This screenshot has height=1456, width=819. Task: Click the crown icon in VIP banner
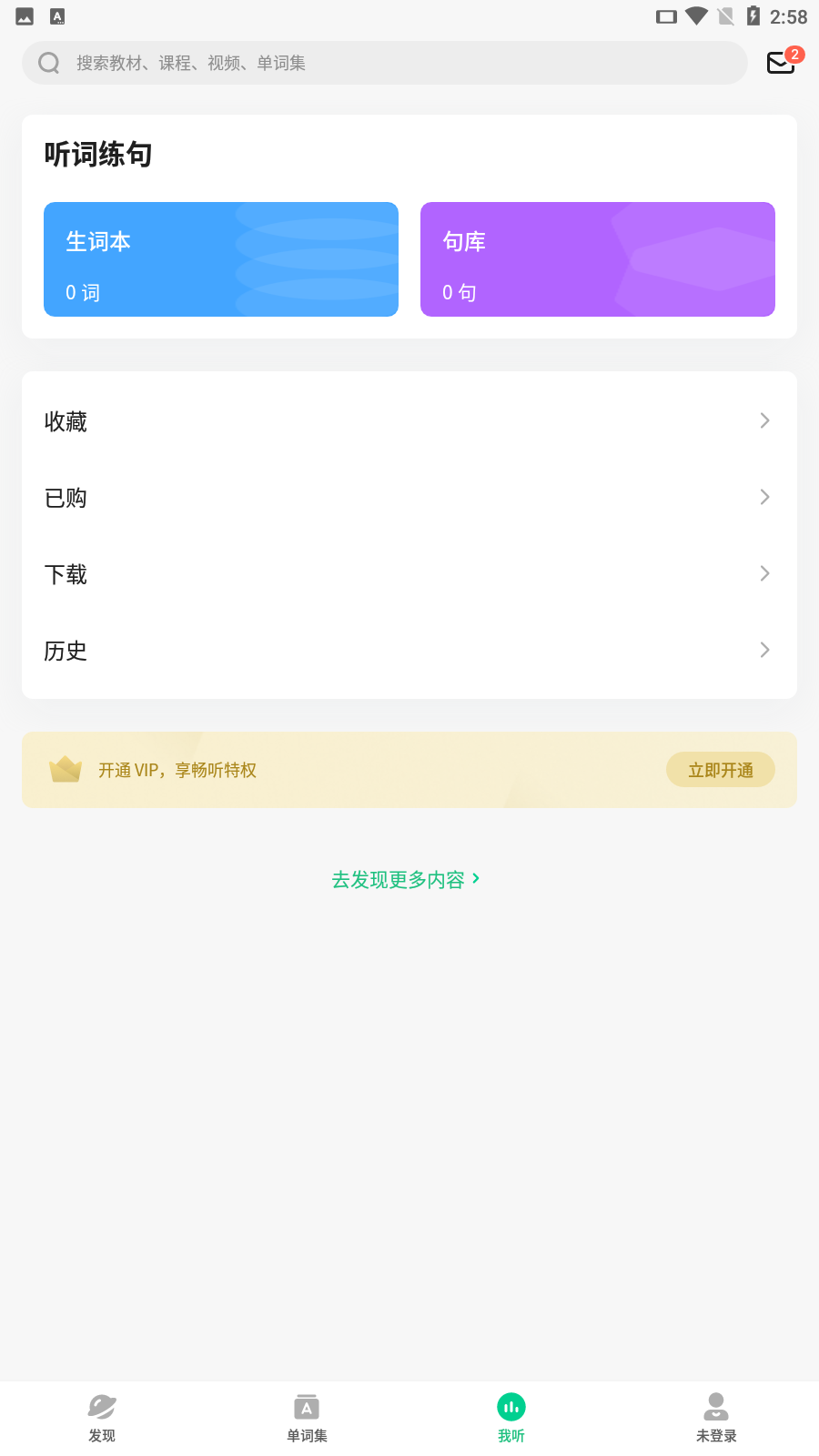point(66,769)
